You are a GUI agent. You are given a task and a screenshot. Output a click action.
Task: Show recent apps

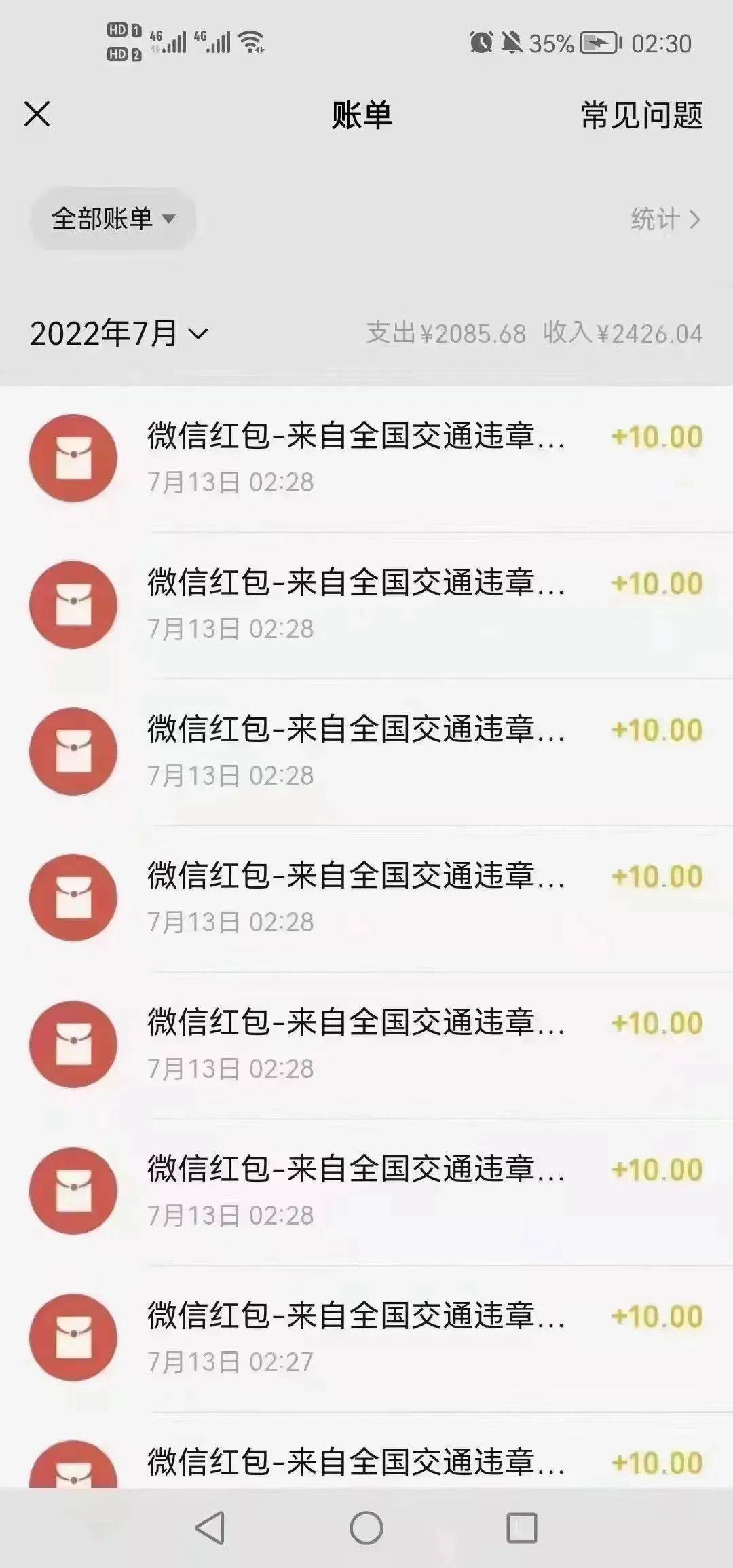coord(522,1529)
